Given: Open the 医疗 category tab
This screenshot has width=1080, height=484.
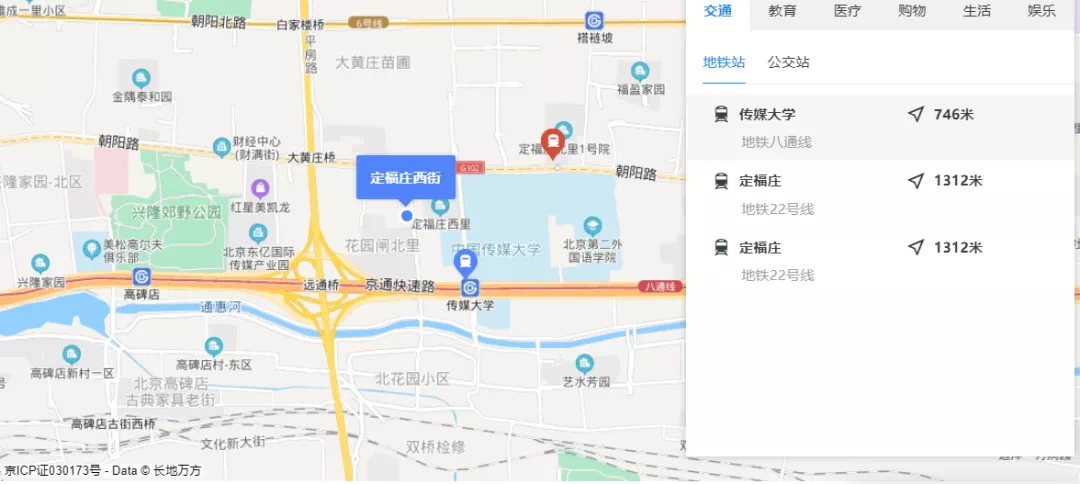Looking at the screenshot, I should [x=848, y=12].
